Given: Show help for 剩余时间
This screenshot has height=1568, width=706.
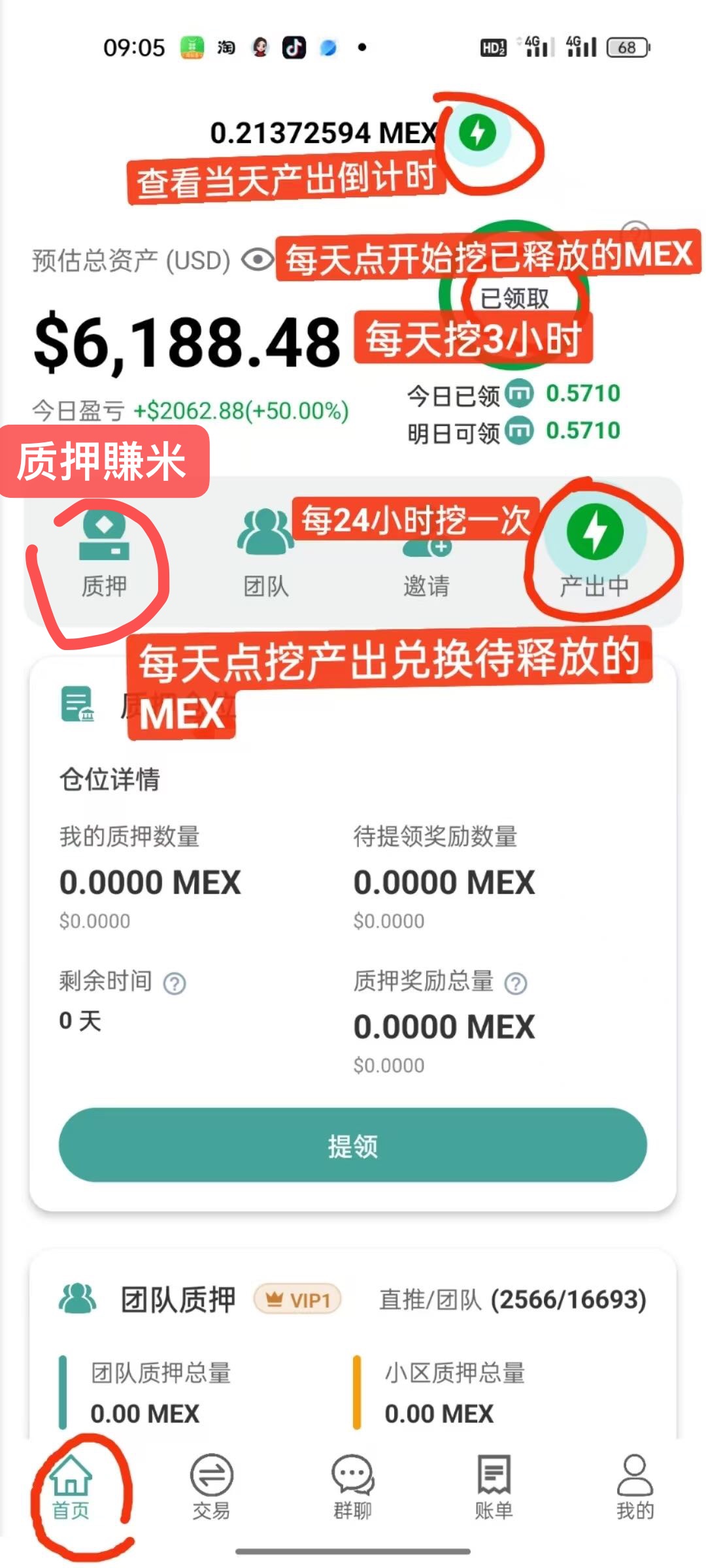Looking at the screenshot, I should click(175, 983).
